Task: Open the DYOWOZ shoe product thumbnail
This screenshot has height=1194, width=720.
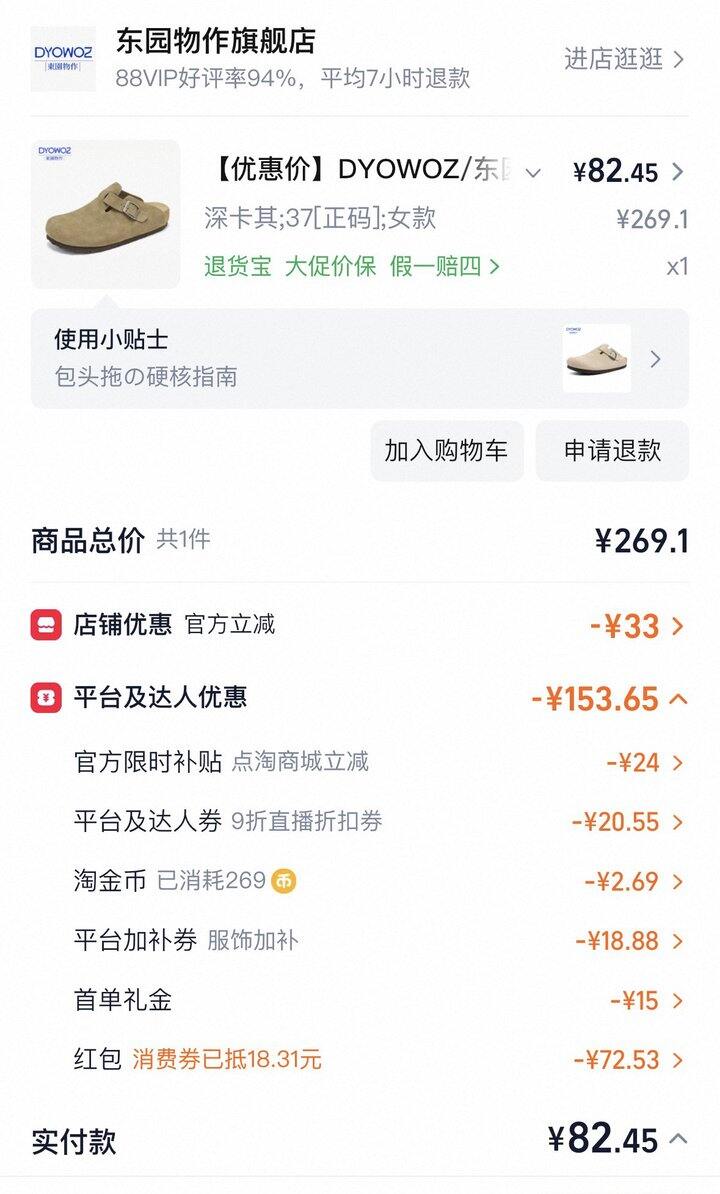Action: (x=106, y=214)
